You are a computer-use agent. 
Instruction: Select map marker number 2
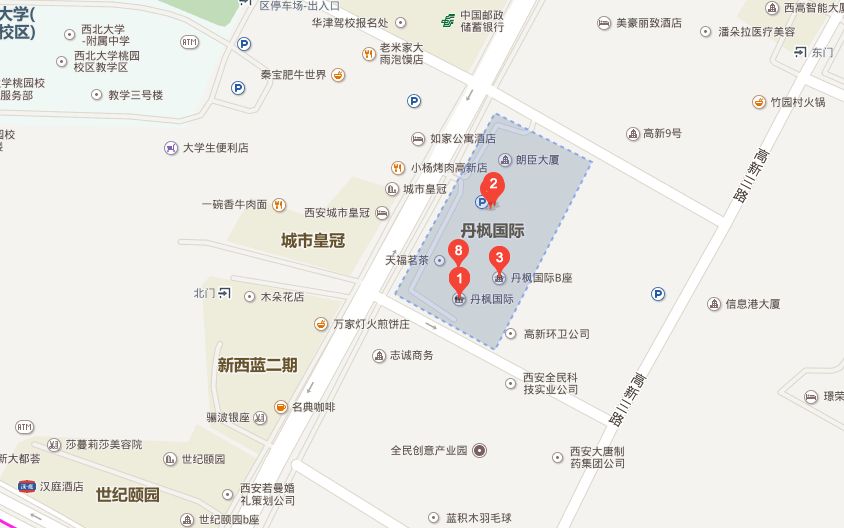coord(493,185)
